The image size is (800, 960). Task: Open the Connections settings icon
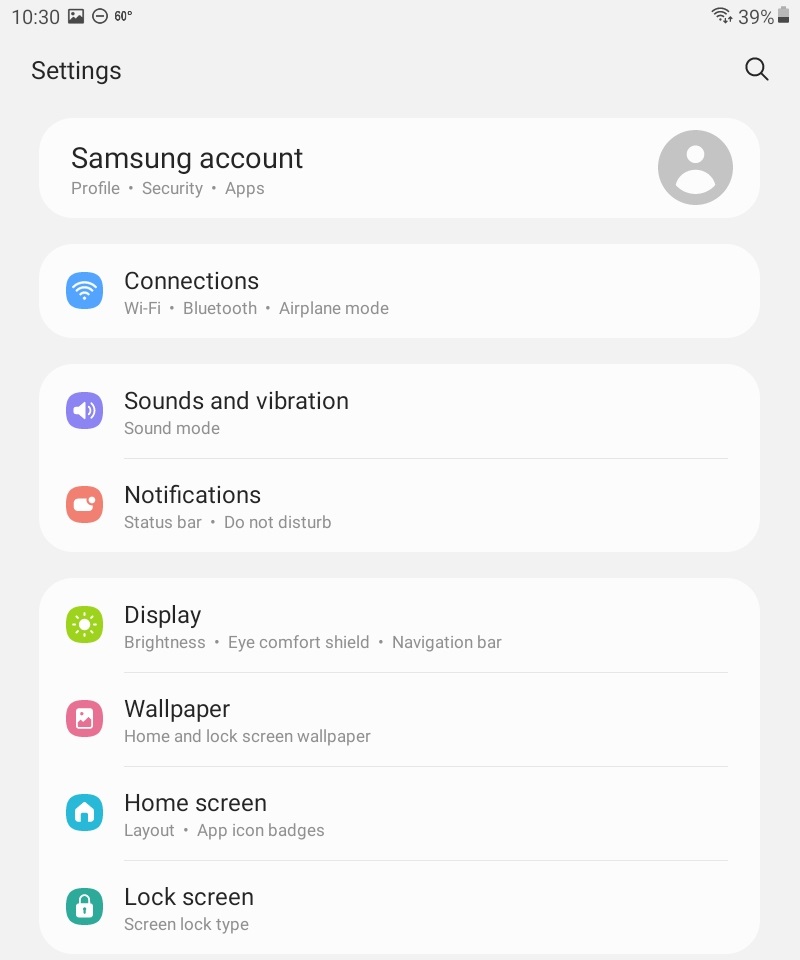pos(84,290)
